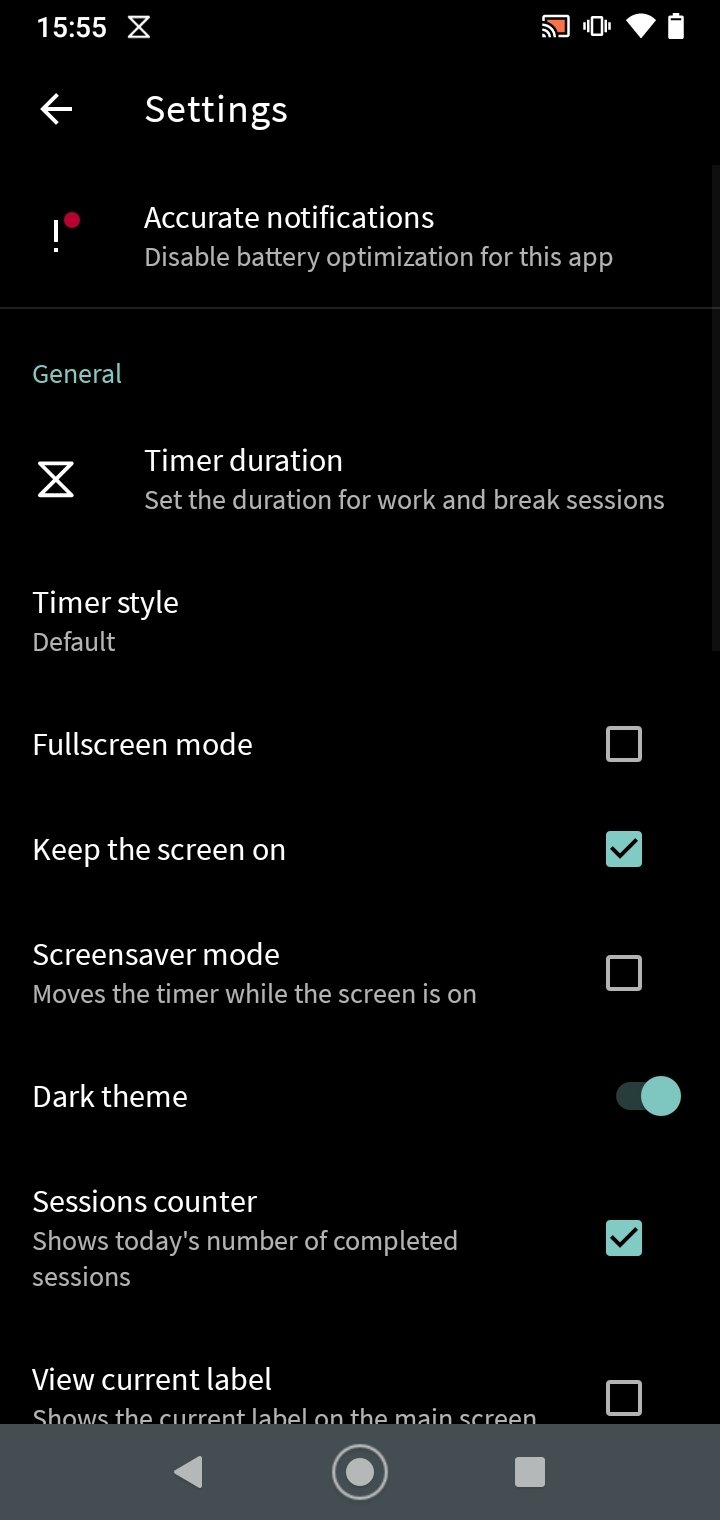Turn off the Dark theme switch
Screen dimensions: 720x1520
648,1096
